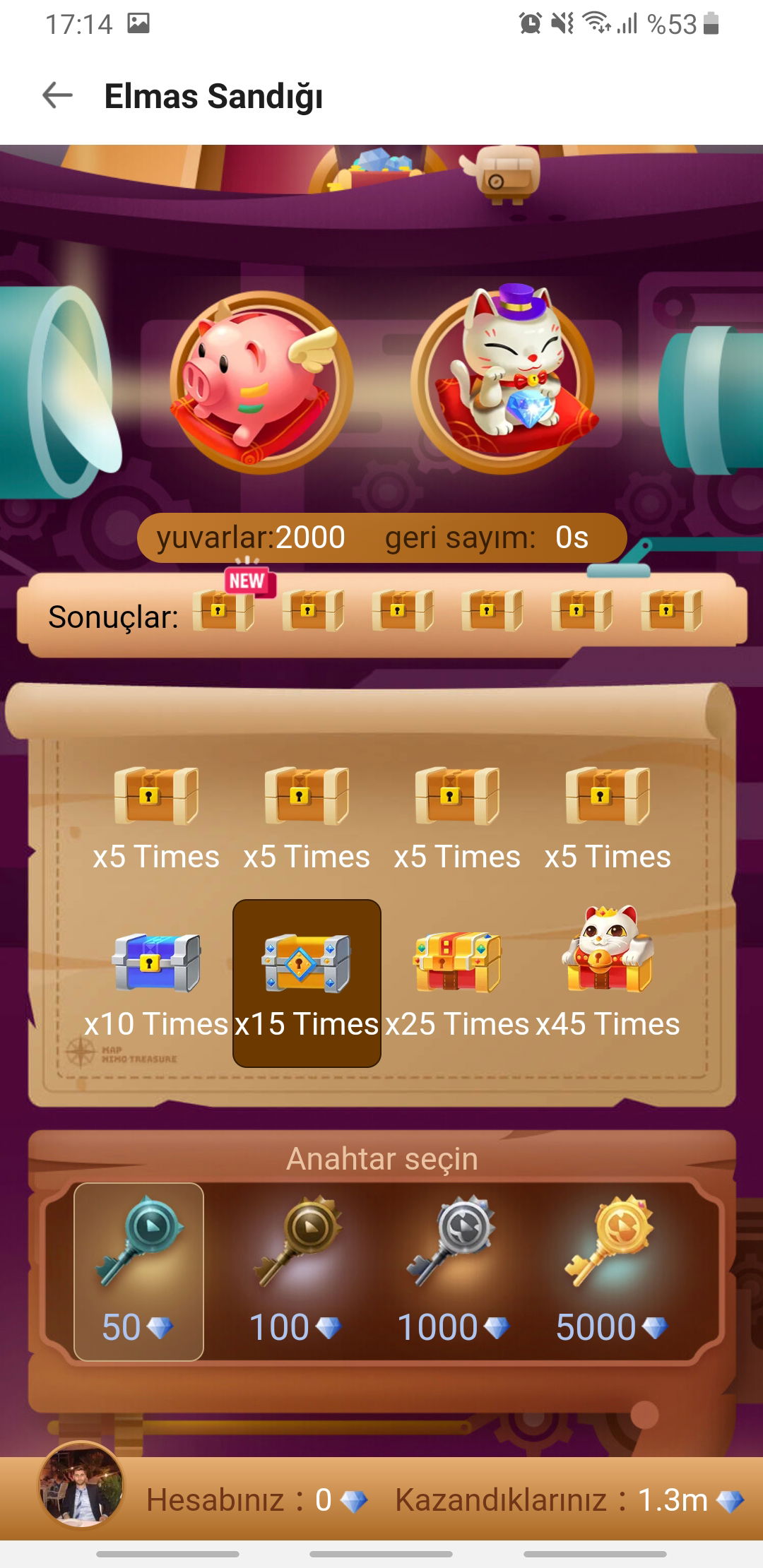
Task: Choose the 5000 diamond key
Action: coord(612,1271)
